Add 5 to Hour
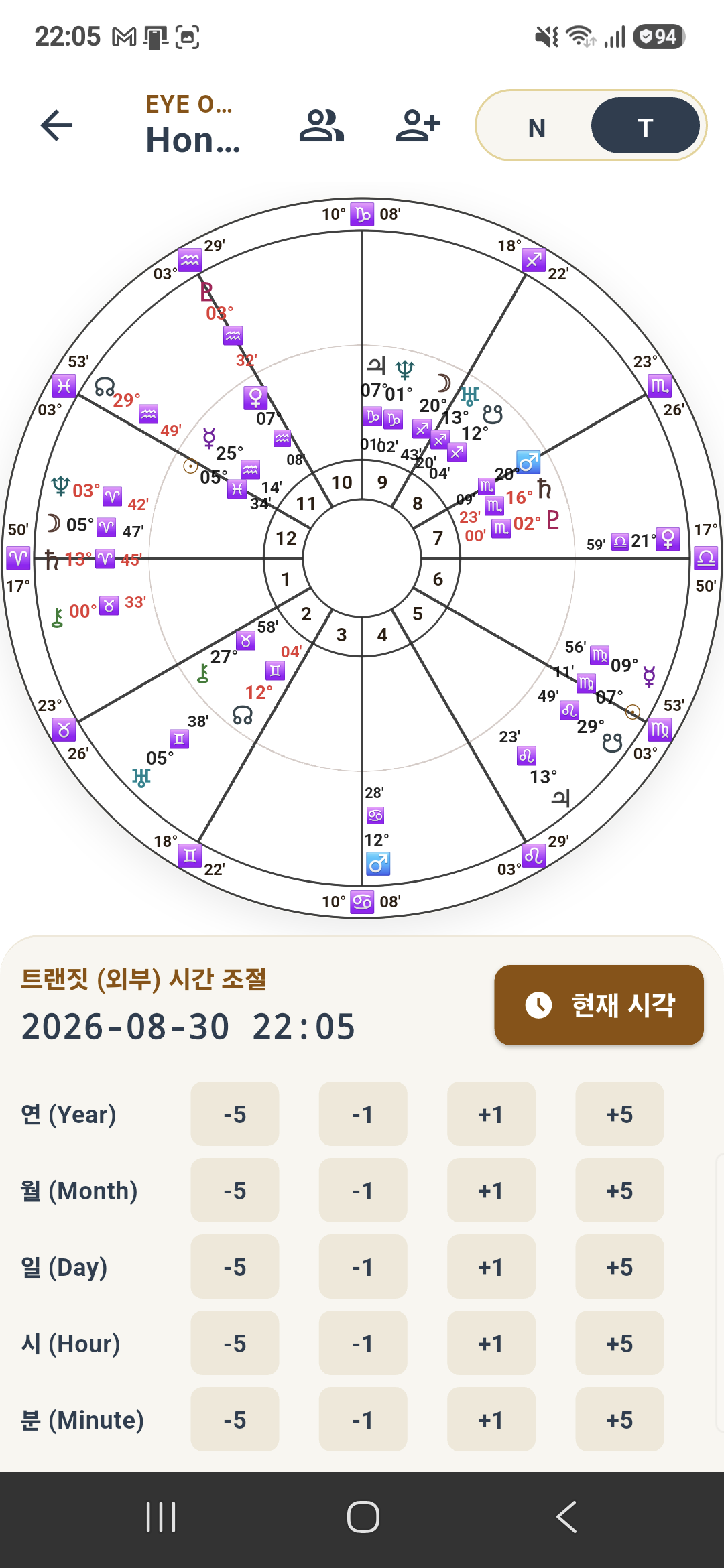Screen dimensions: 724x1568 [619, 1343]
